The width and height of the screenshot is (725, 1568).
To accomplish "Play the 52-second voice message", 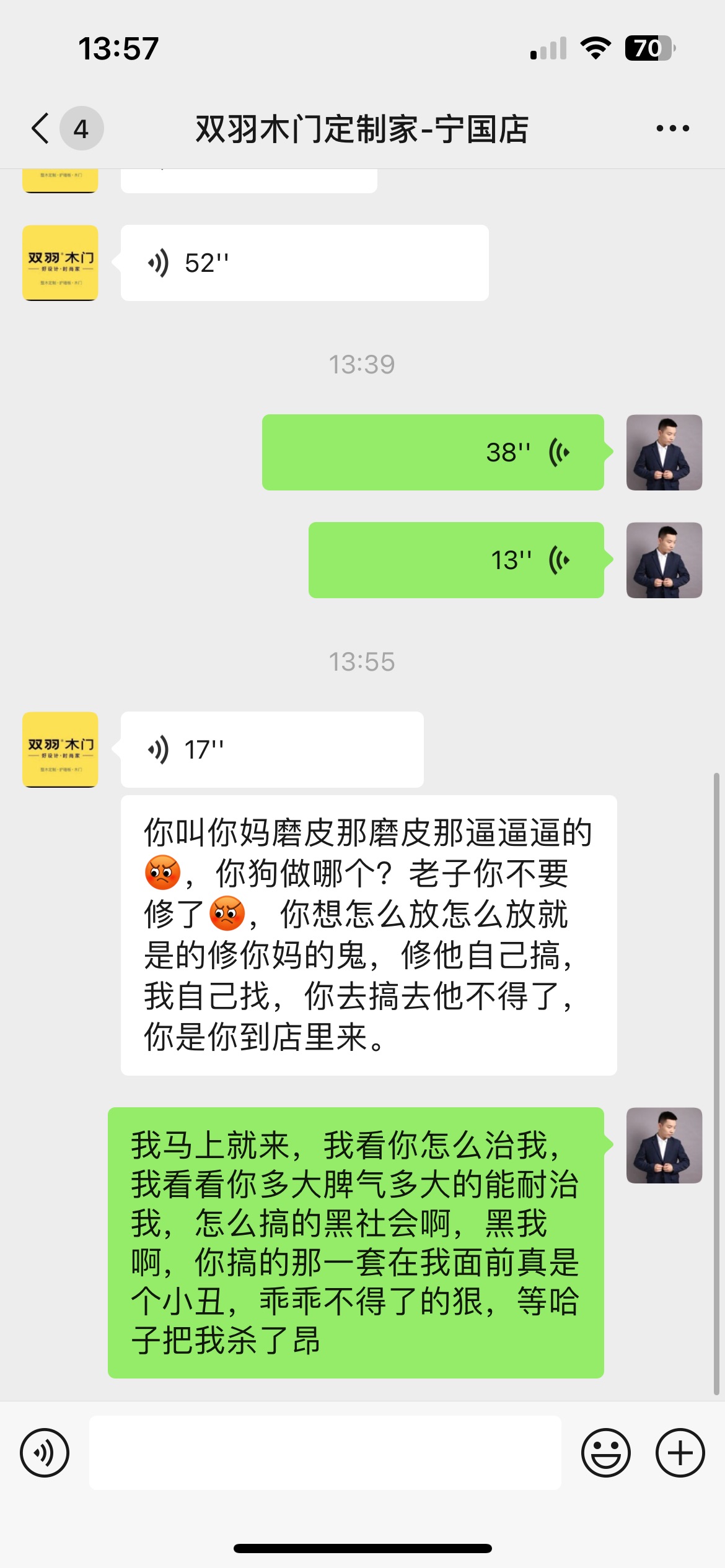I will 304,263.
